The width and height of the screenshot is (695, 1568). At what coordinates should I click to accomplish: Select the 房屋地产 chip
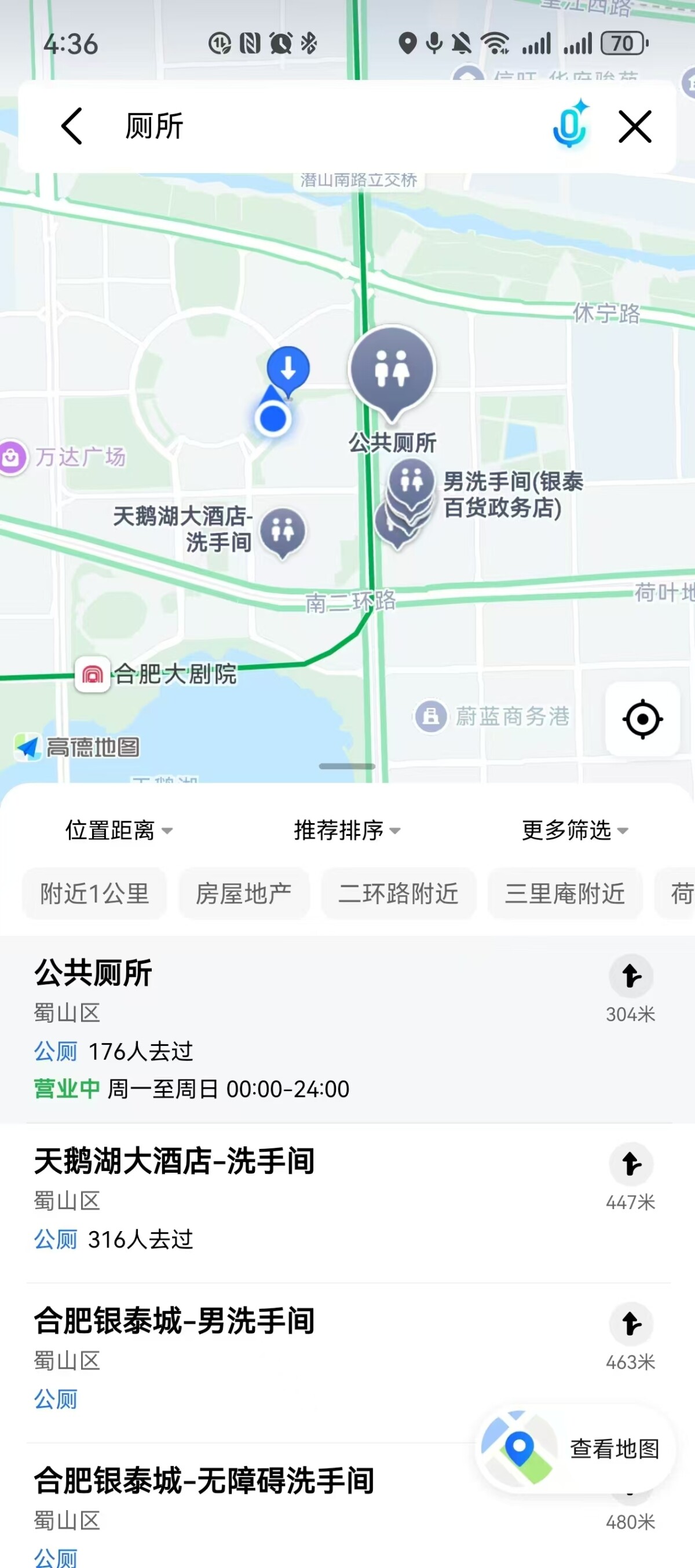click(244, 893)
